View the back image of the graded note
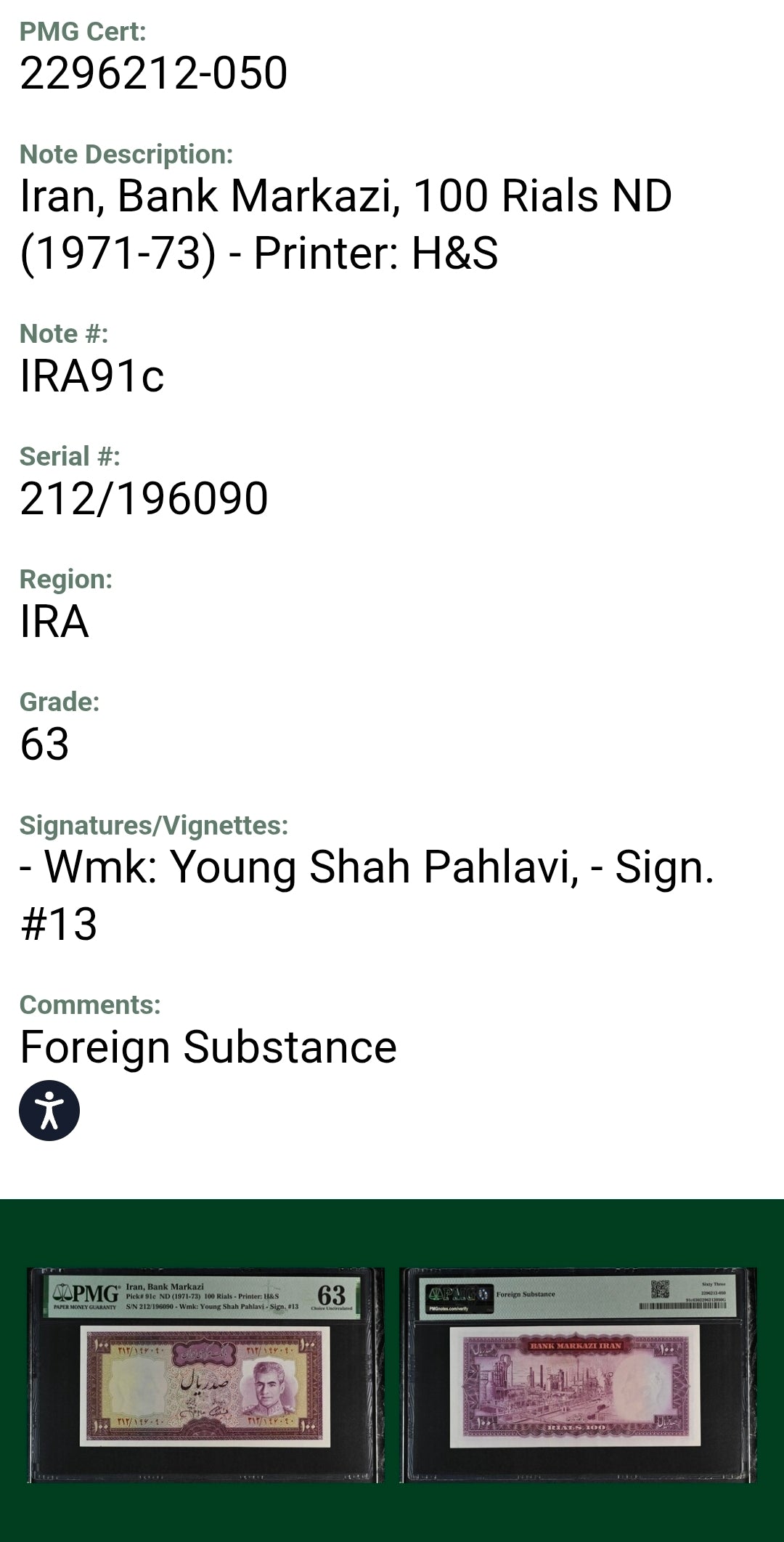 tap(578, 1375)
